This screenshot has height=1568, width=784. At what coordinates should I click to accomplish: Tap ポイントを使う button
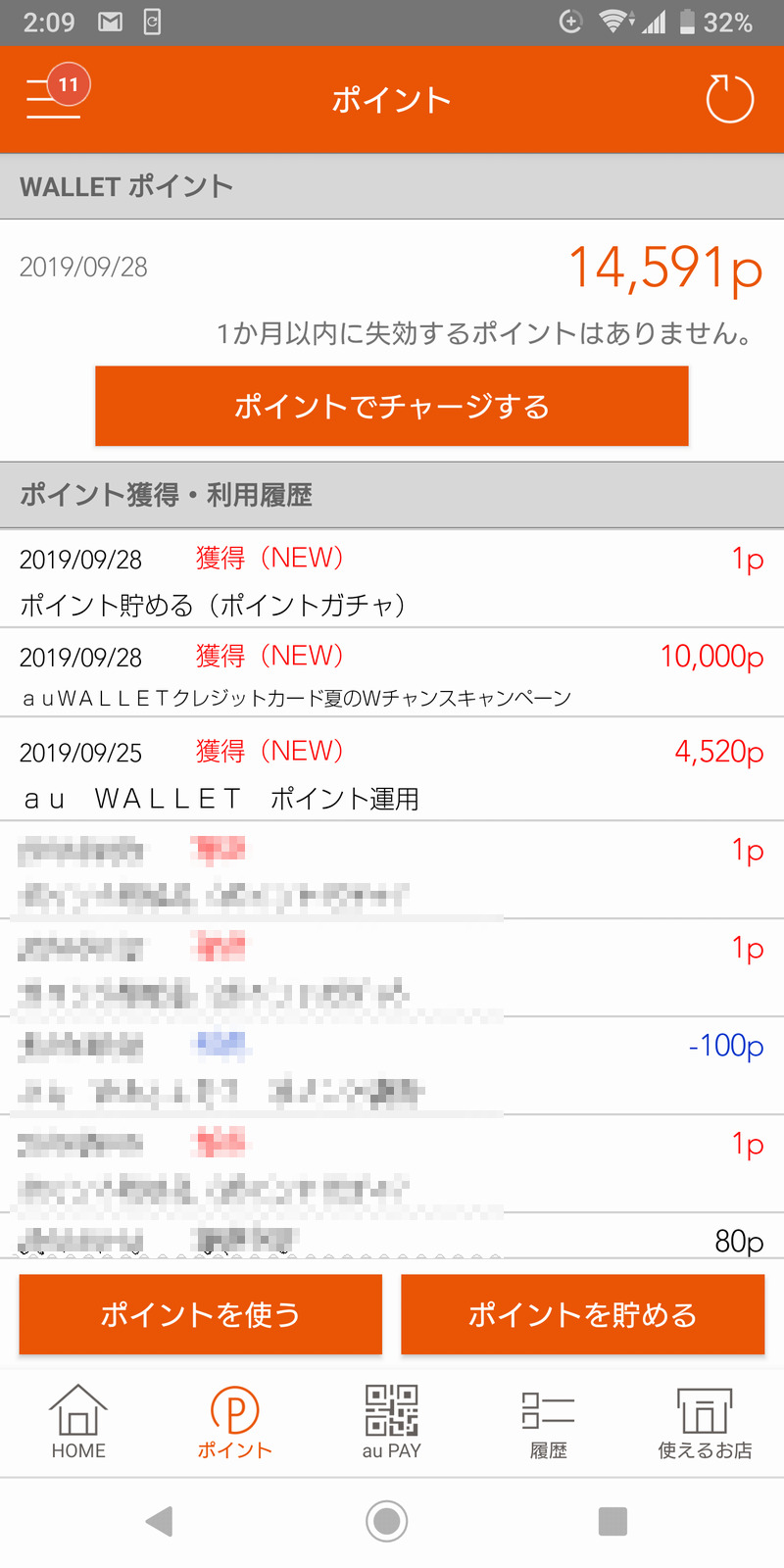[201, 1314]
